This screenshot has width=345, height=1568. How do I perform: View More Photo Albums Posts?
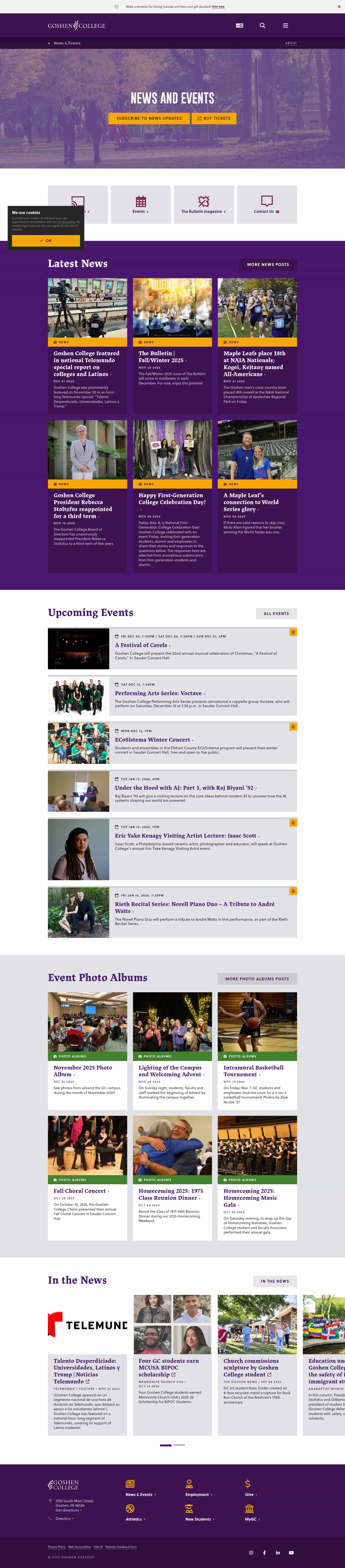(257, 979)
